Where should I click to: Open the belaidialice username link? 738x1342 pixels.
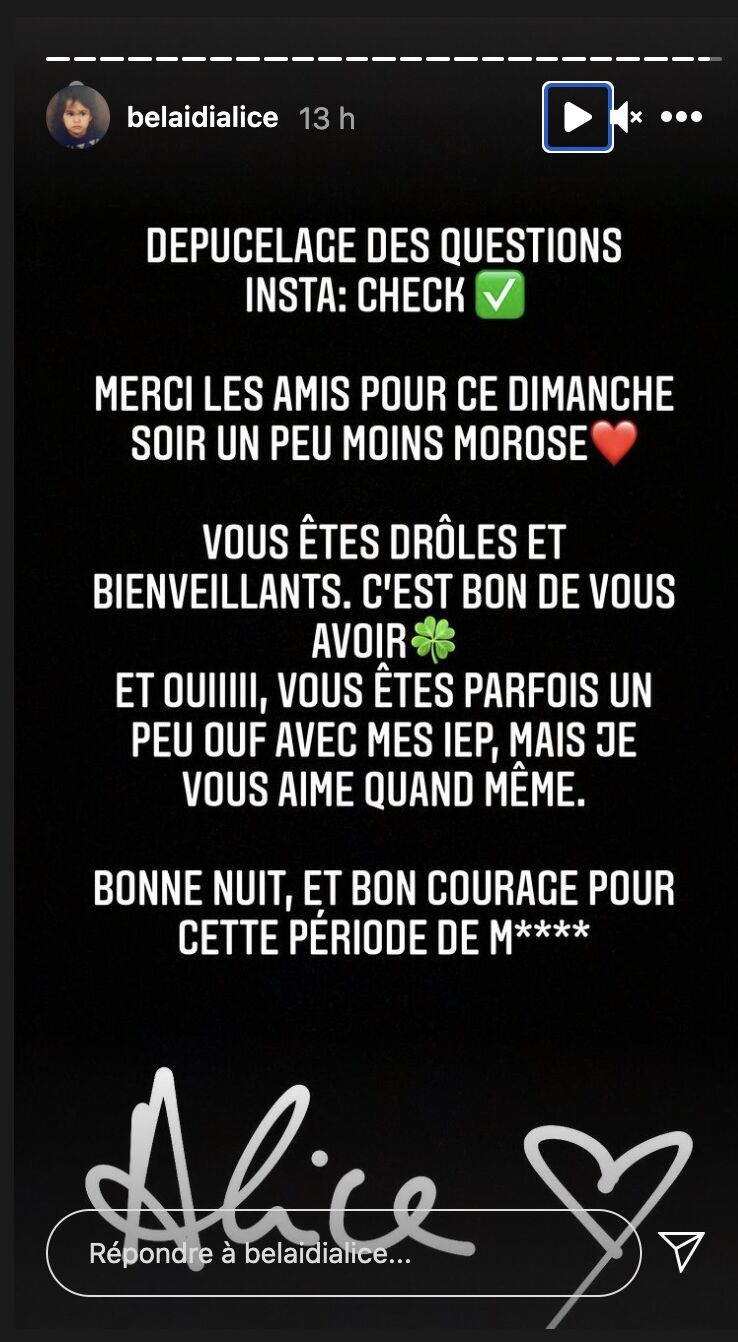203,118
